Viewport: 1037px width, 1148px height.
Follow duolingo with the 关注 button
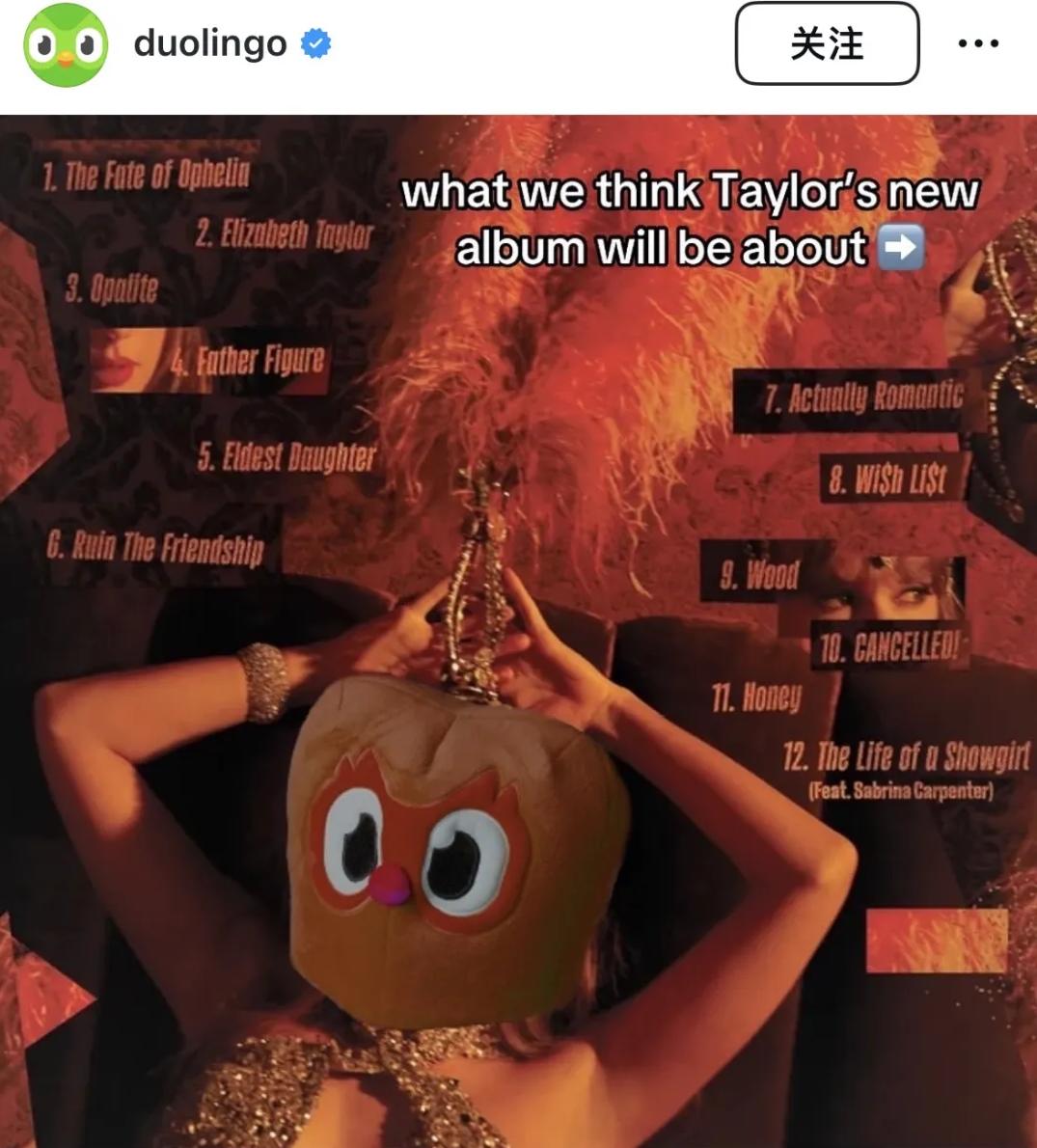(x=827, y=44)
